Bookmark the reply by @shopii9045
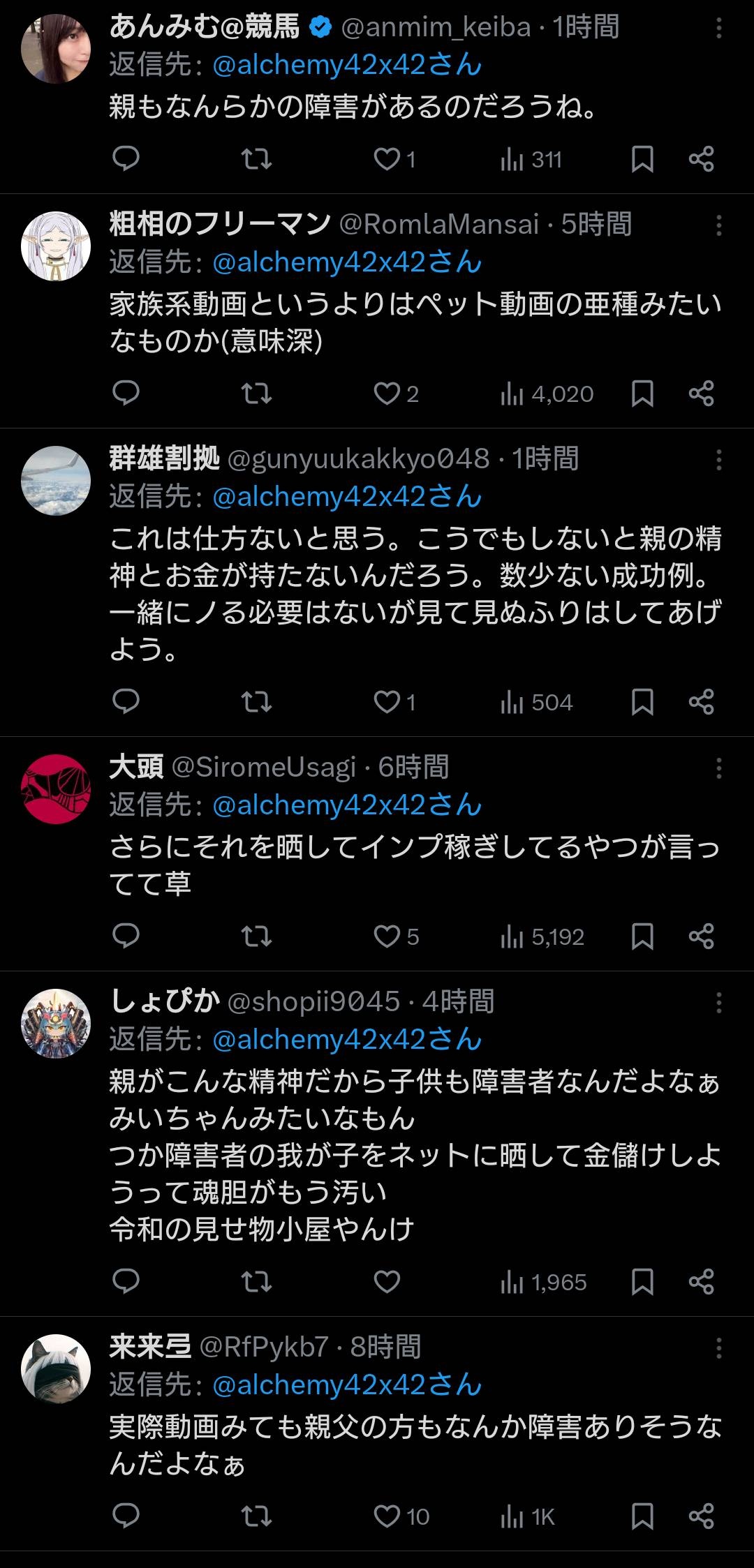Viewport: 754px width, 1568px height. pyautogui.click(x=642, y=1282)
